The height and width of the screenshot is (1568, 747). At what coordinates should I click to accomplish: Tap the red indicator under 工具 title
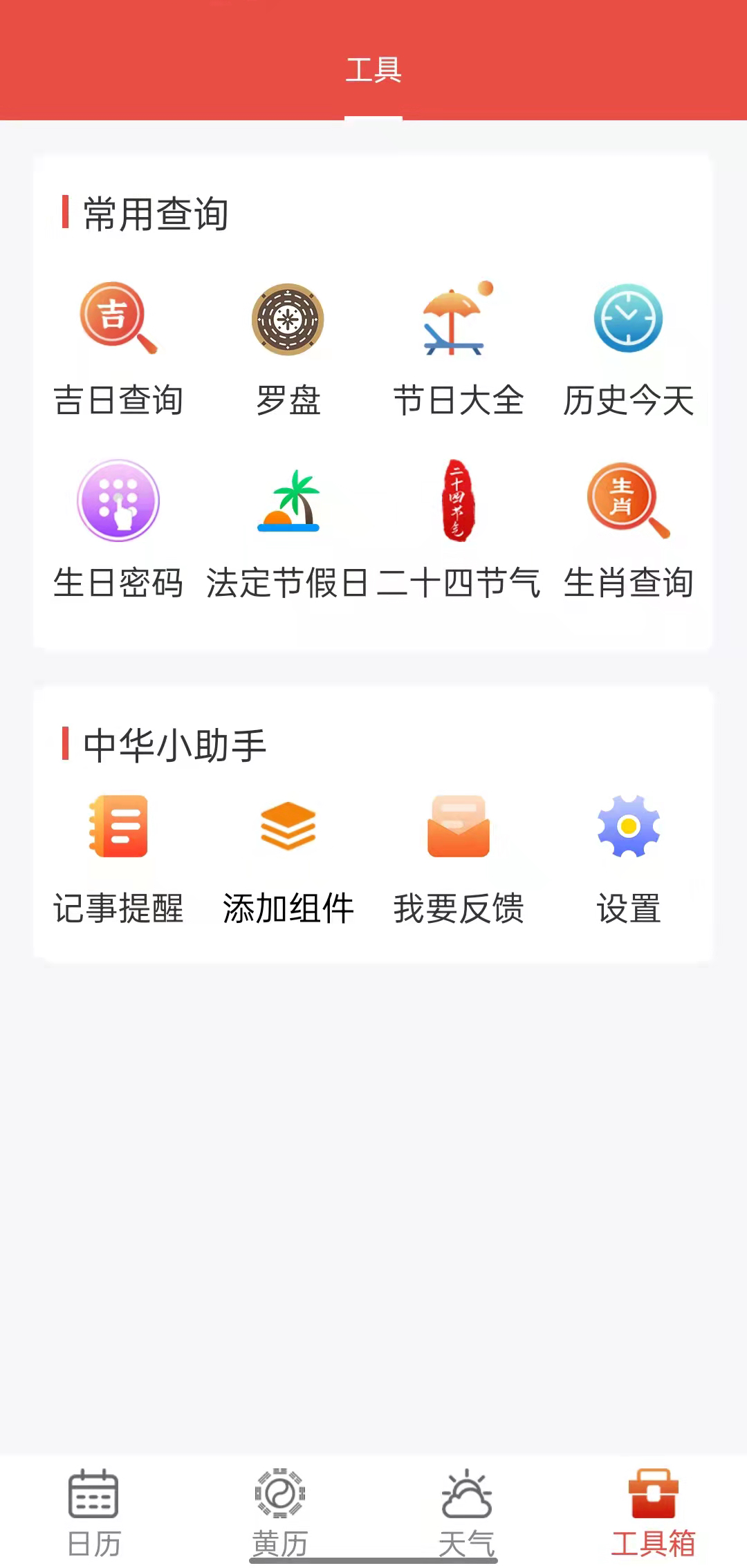[373, 117]
